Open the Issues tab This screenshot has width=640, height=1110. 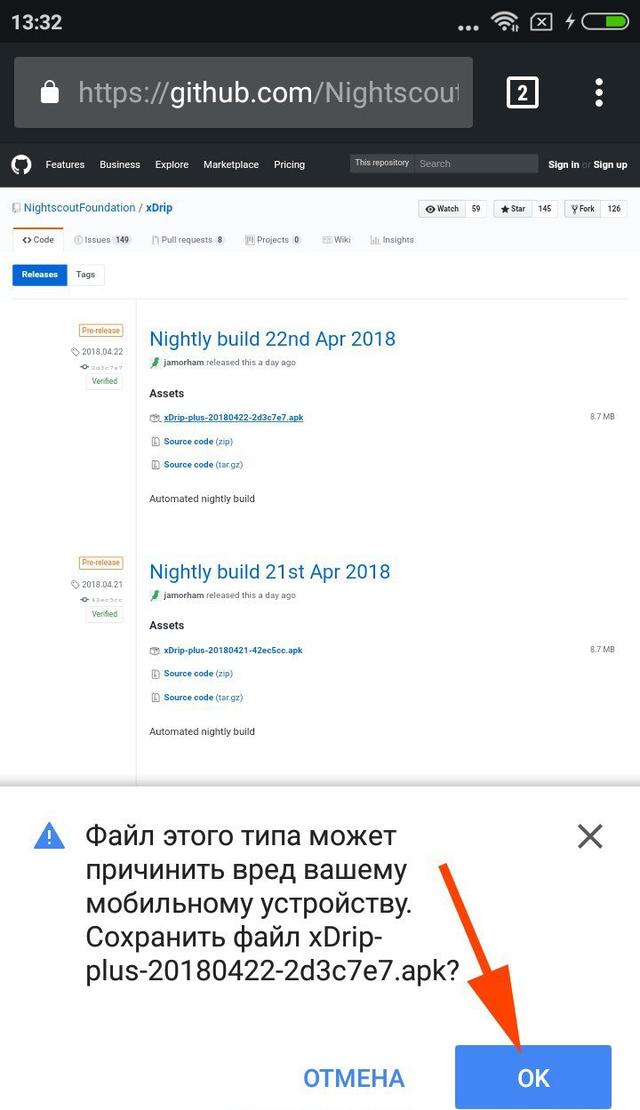[103, 240]
